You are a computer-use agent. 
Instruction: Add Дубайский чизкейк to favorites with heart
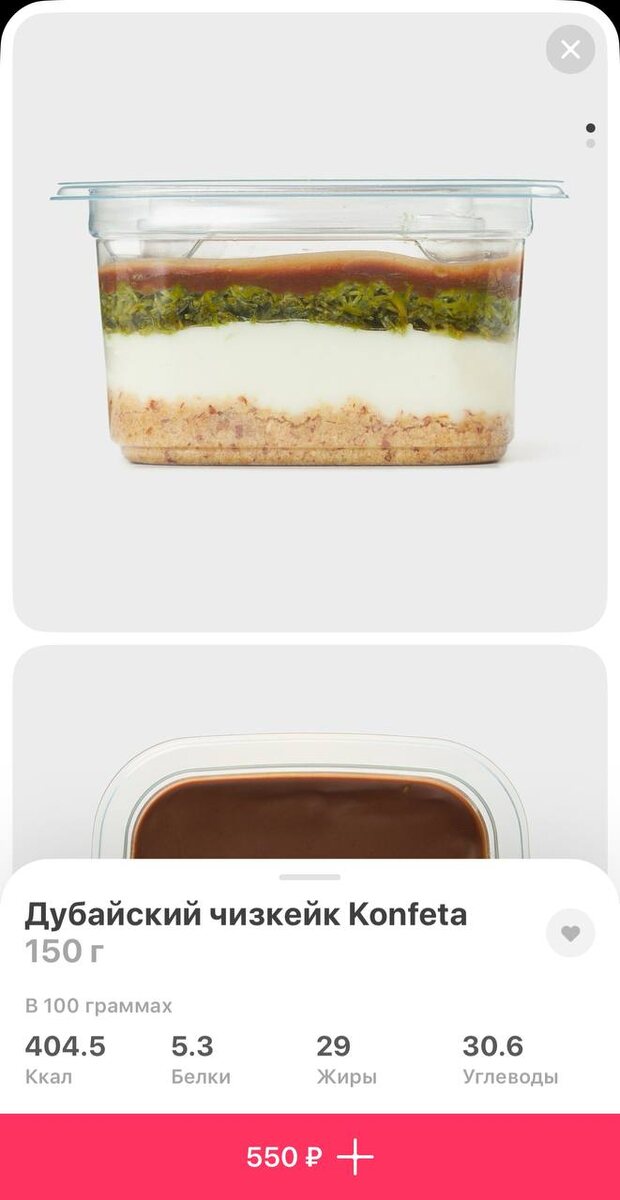(570, 933)
